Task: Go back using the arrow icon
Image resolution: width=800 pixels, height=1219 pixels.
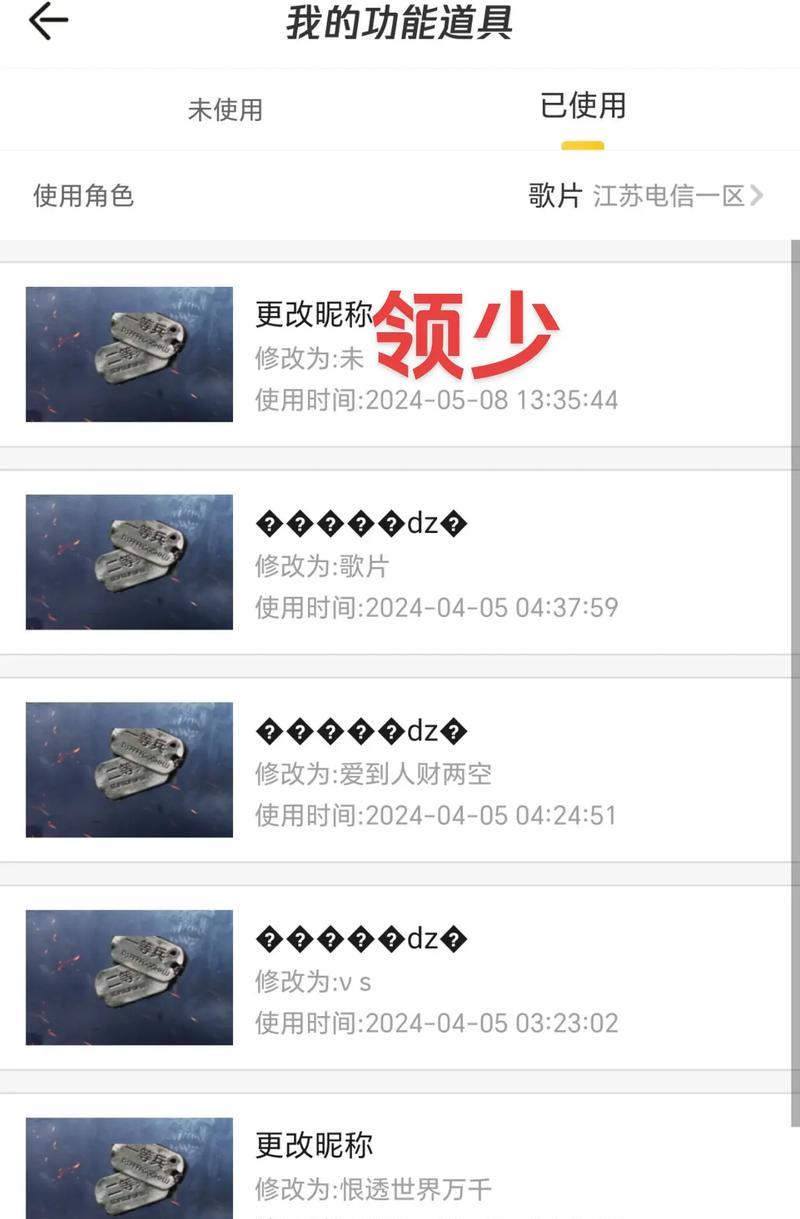Action: (48, 21)
